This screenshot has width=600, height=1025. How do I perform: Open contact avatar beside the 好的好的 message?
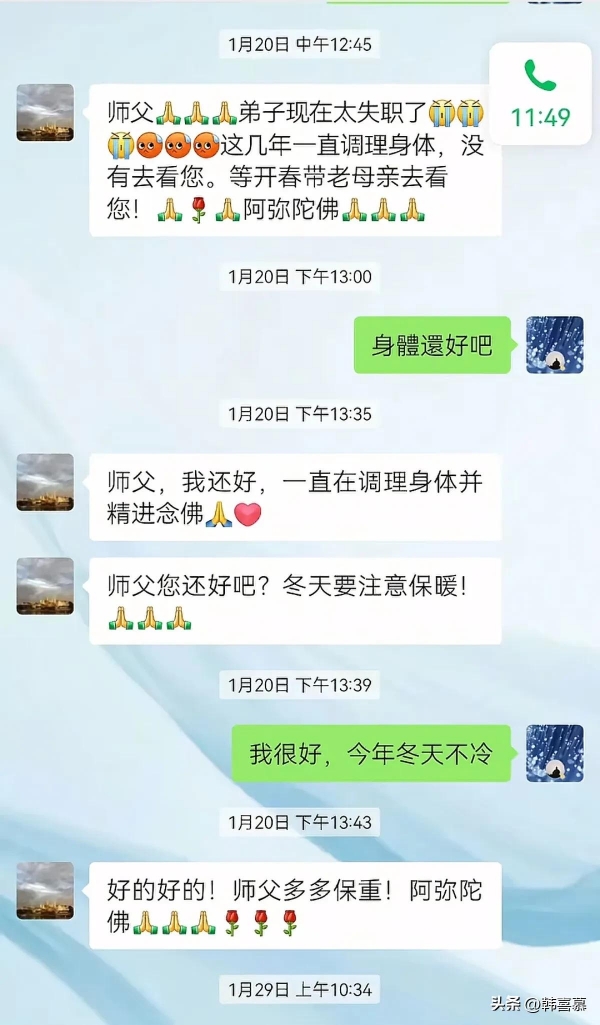pyautogui.click(x=45, y=890)
